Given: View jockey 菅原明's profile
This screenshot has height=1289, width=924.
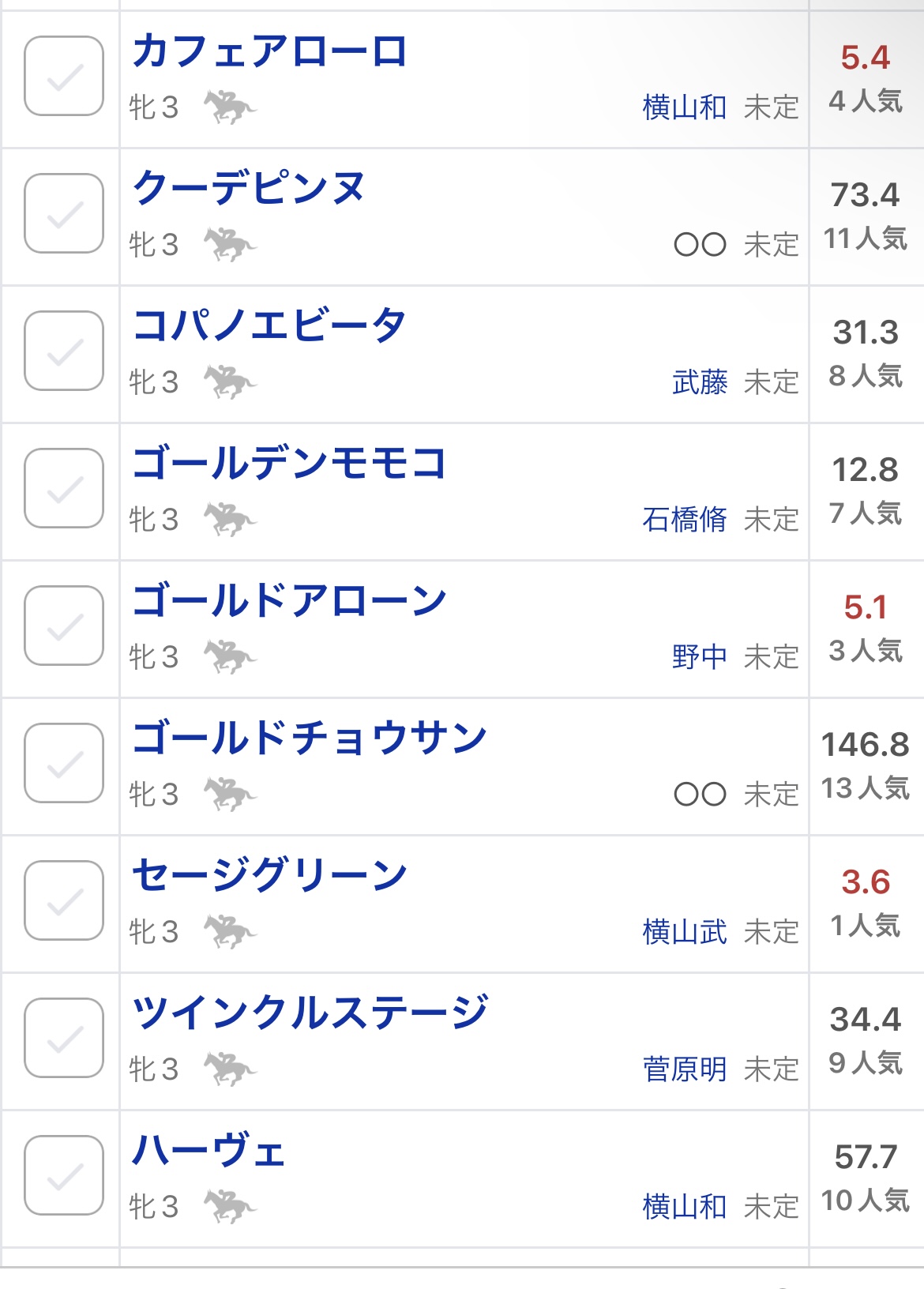Looking at the screenshot, I should click(684, 1070).
